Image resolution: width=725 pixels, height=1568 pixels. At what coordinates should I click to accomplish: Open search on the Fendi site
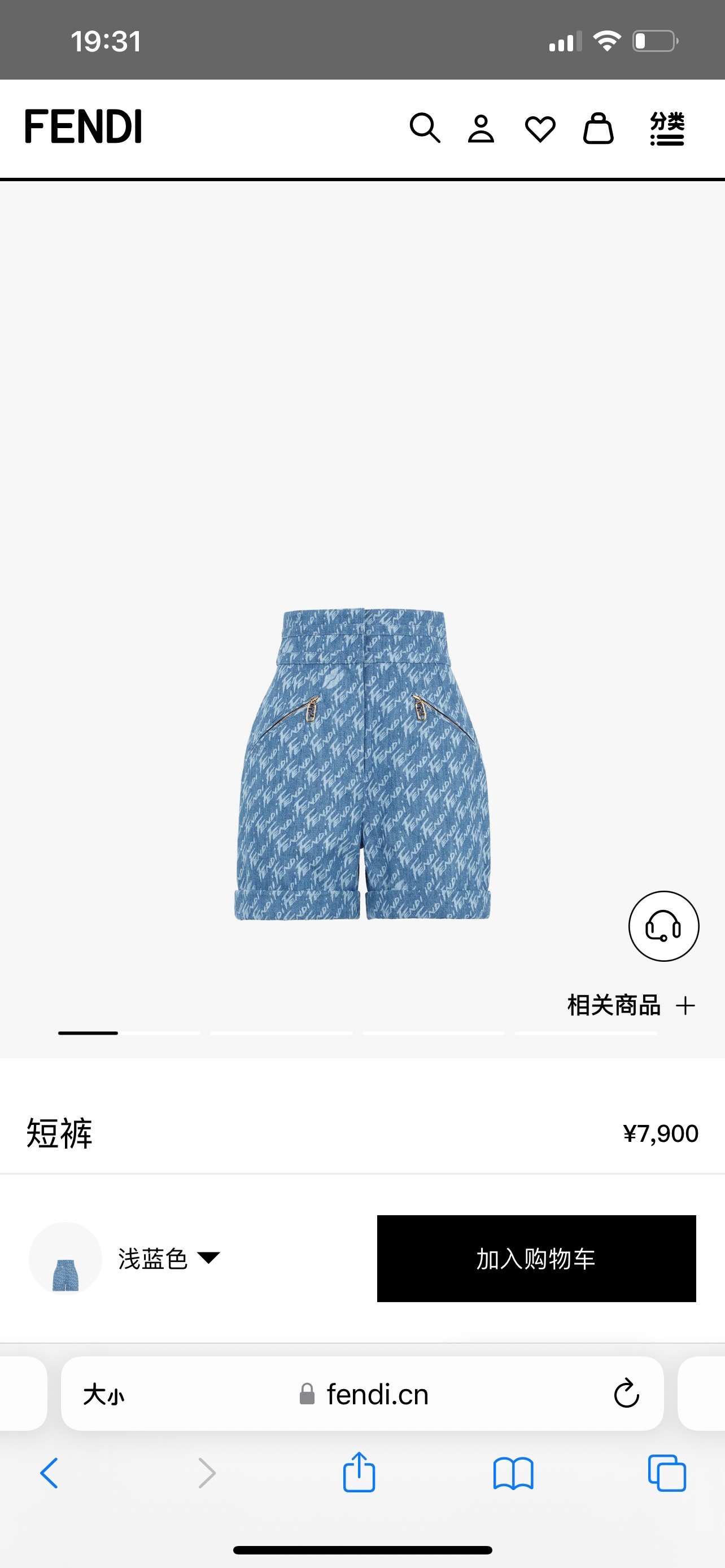tap(424, 129)
